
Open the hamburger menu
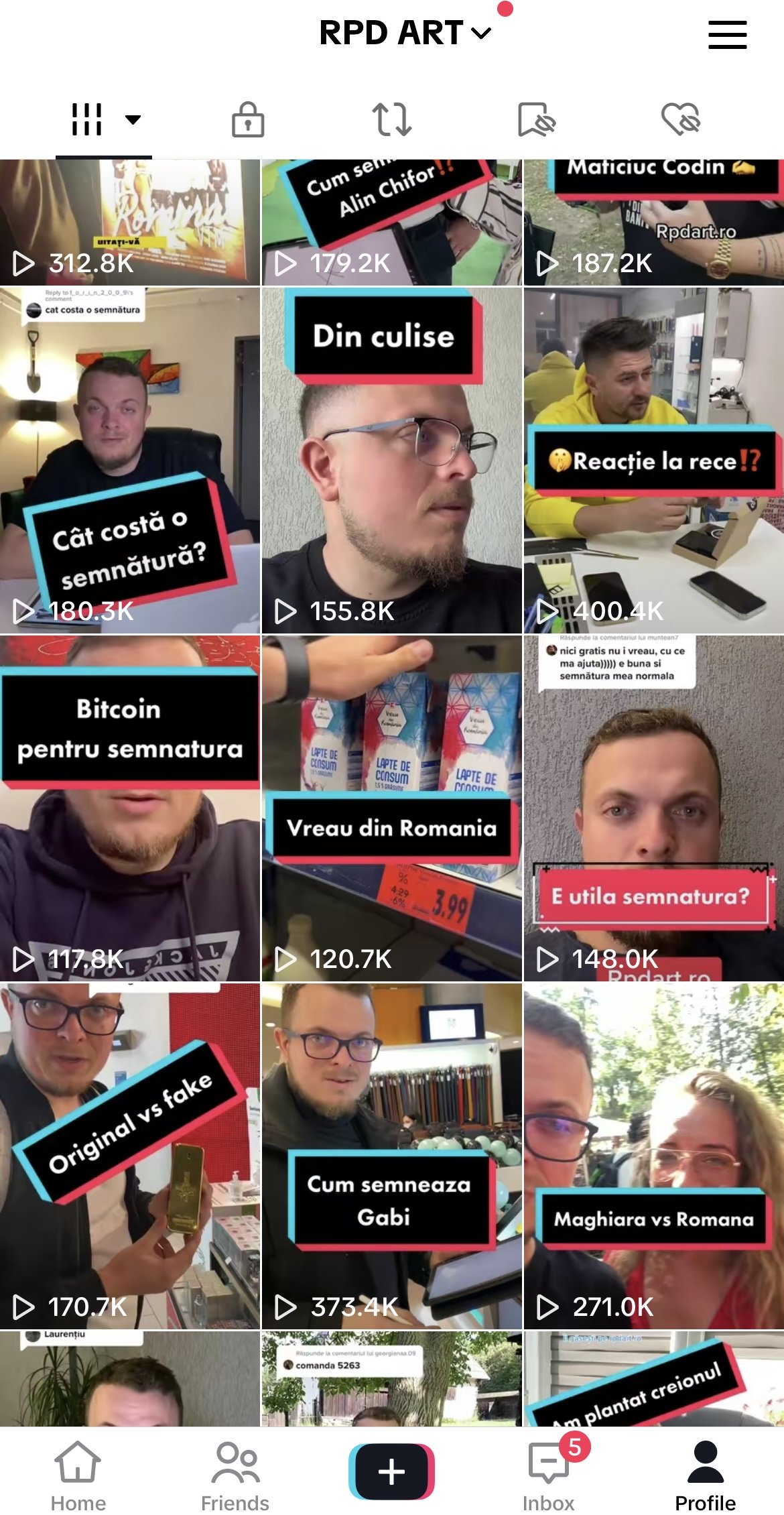tap(727, 34)
